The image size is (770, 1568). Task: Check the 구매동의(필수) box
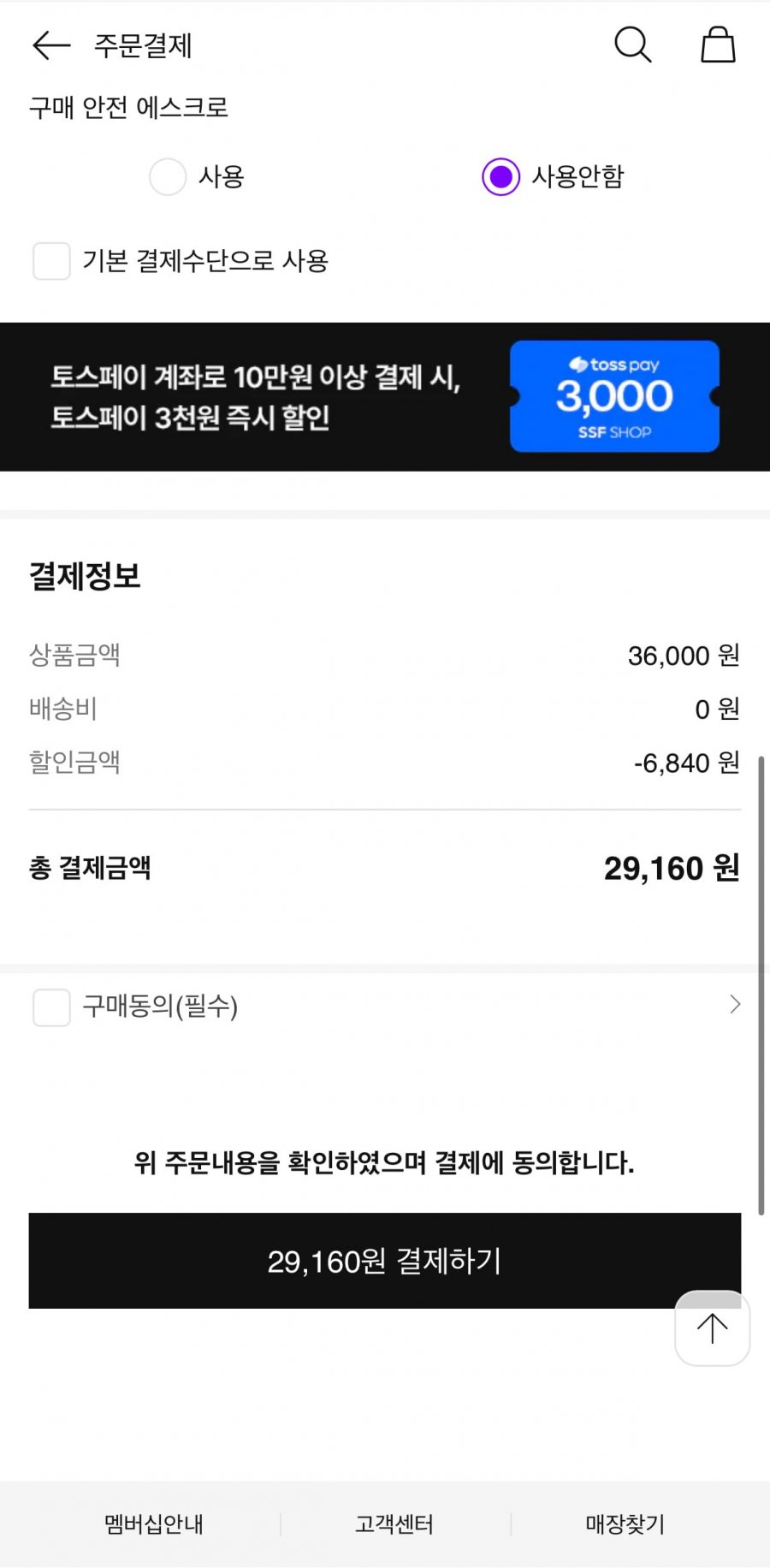pos(51,1007)
